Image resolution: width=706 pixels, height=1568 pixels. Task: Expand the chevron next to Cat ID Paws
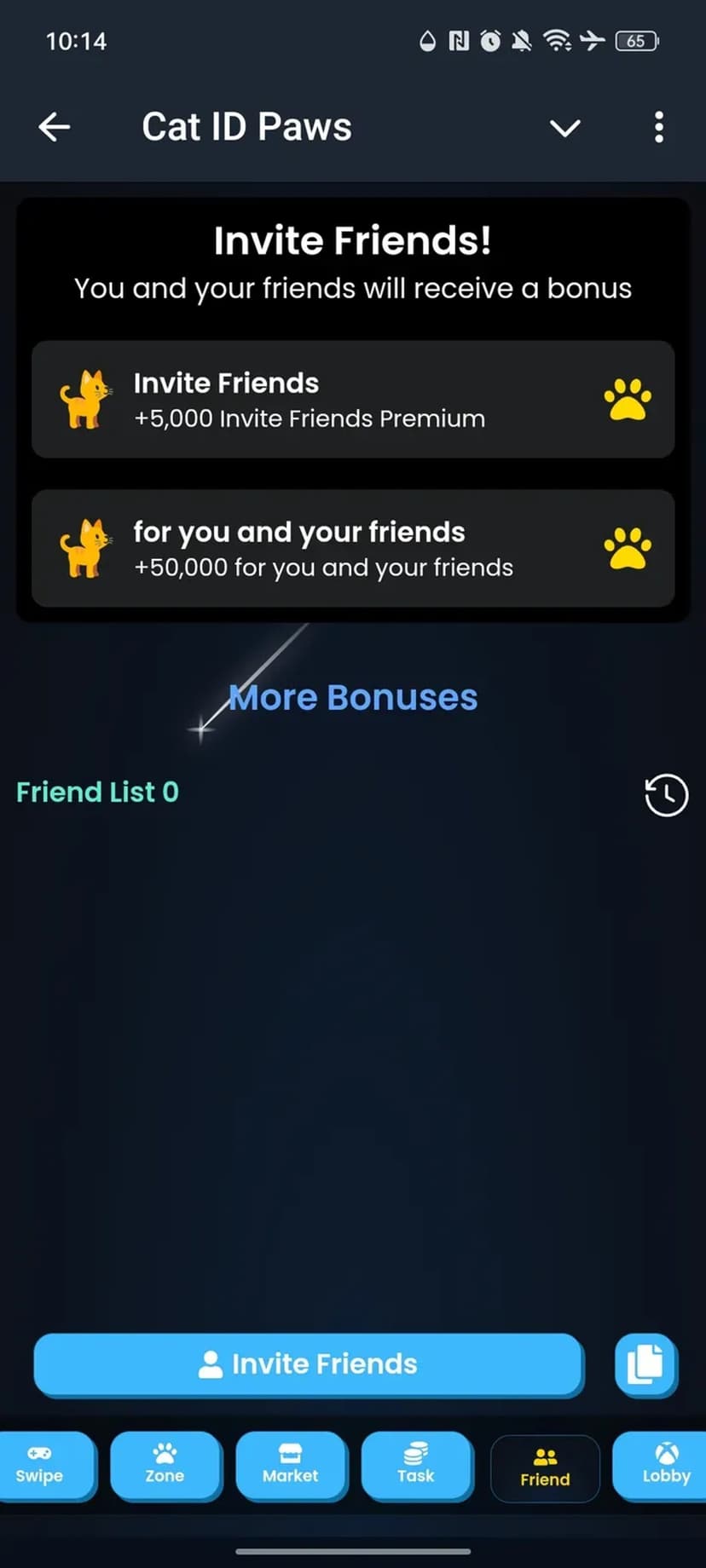pos(564,129)
